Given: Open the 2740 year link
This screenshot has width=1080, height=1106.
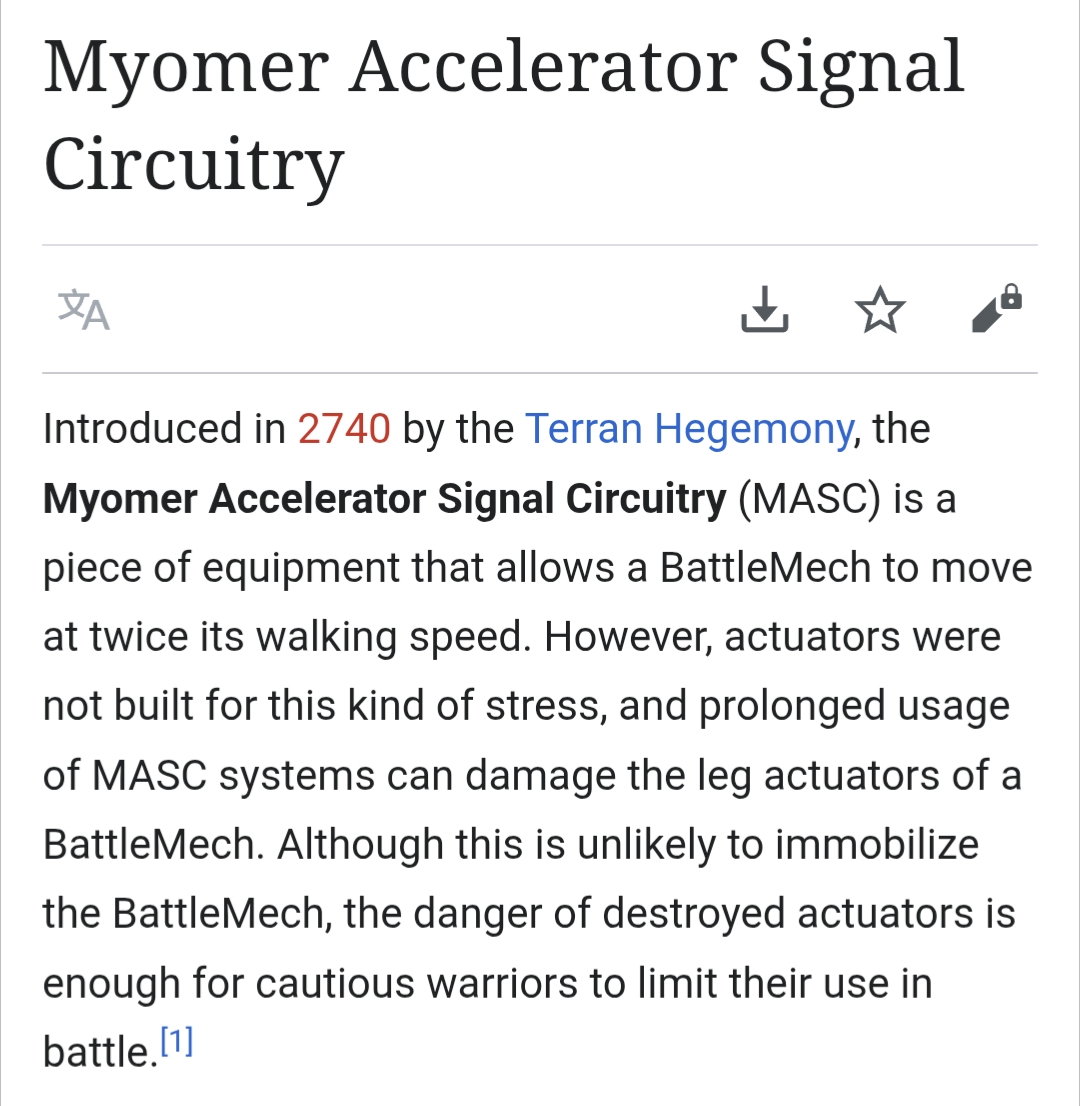Looking at the screenshot, I should (x=344, y=429).
